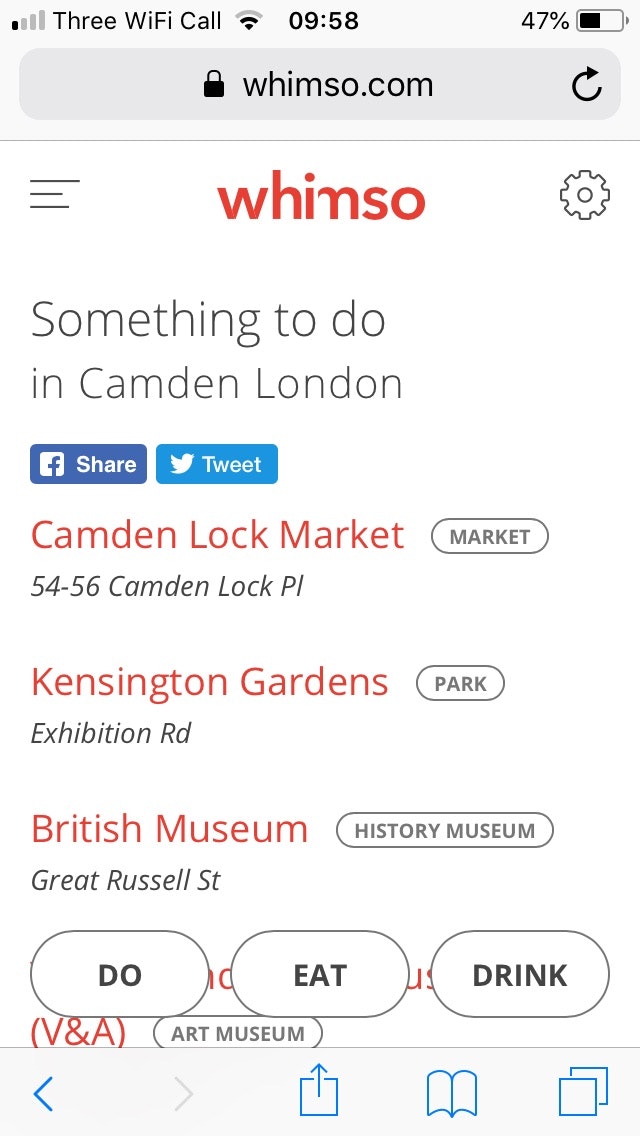Select the History Museum tag chip
The height and width of the screenshot is (1136, 640).
tap(444, 831)
